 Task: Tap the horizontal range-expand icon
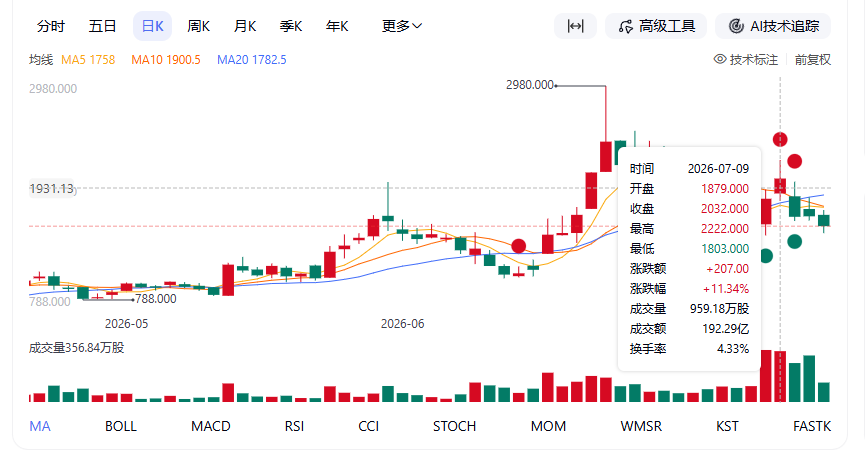575,26
